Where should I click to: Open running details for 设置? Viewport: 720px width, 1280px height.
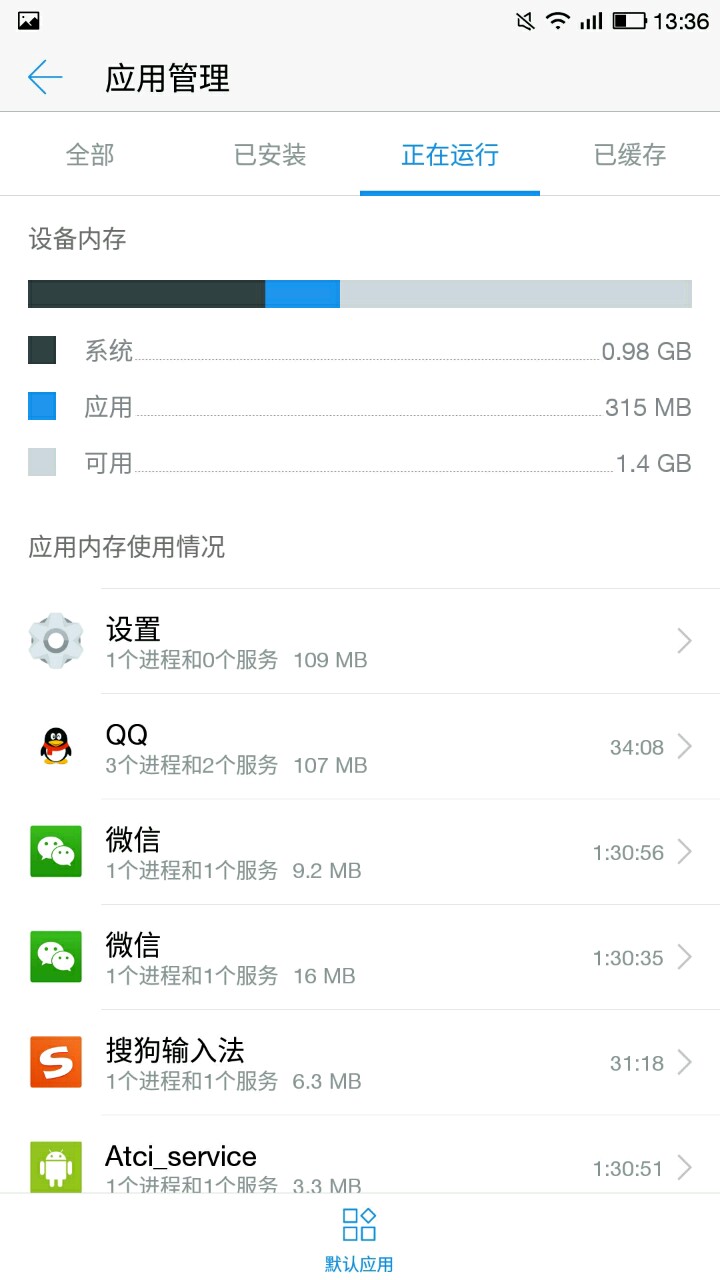pos(360,641)
